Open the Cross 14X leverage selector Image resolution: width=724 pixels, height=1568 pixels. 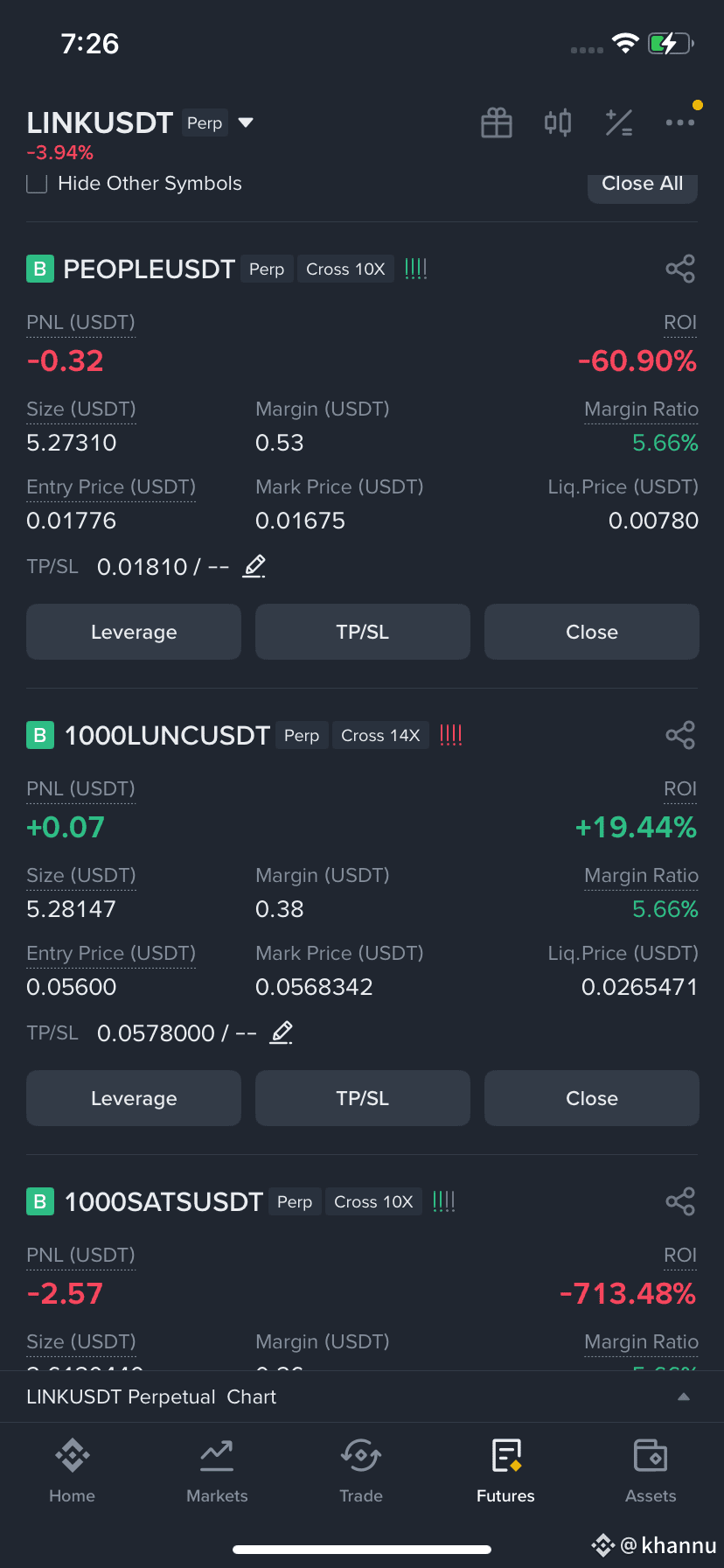[380, 735]
